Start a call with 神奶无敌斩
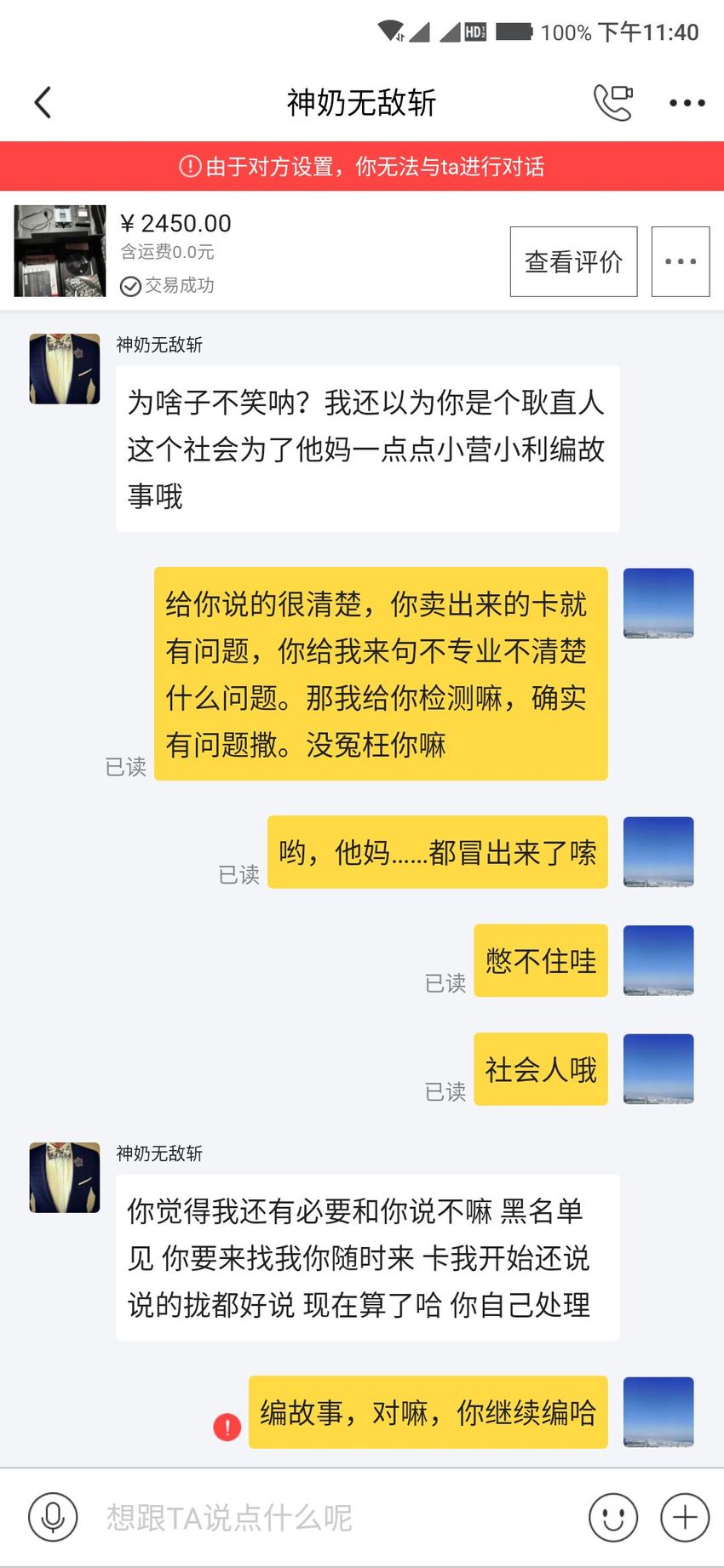724x1568 pixels. coord(613,103)
